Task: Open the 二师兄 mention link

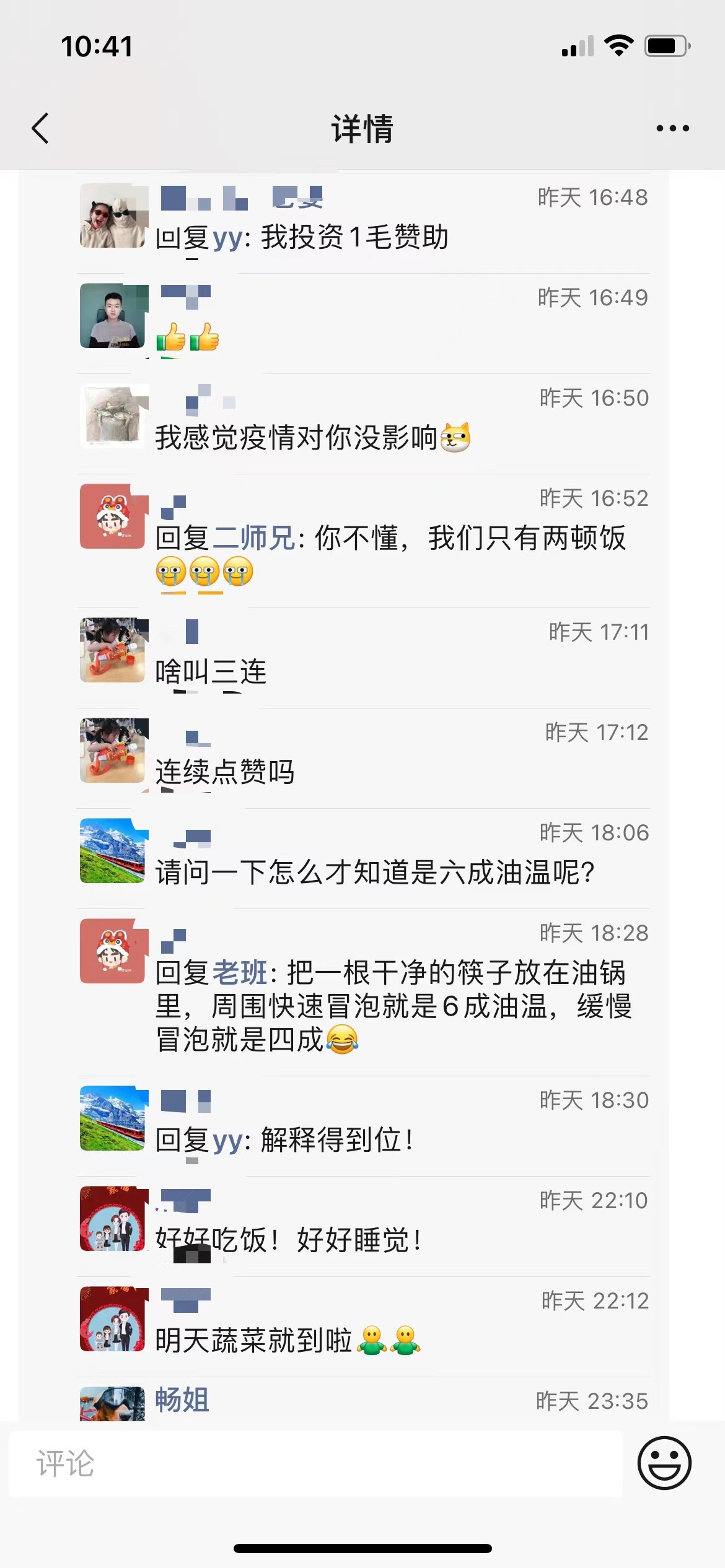Action: tap(254, 538)
